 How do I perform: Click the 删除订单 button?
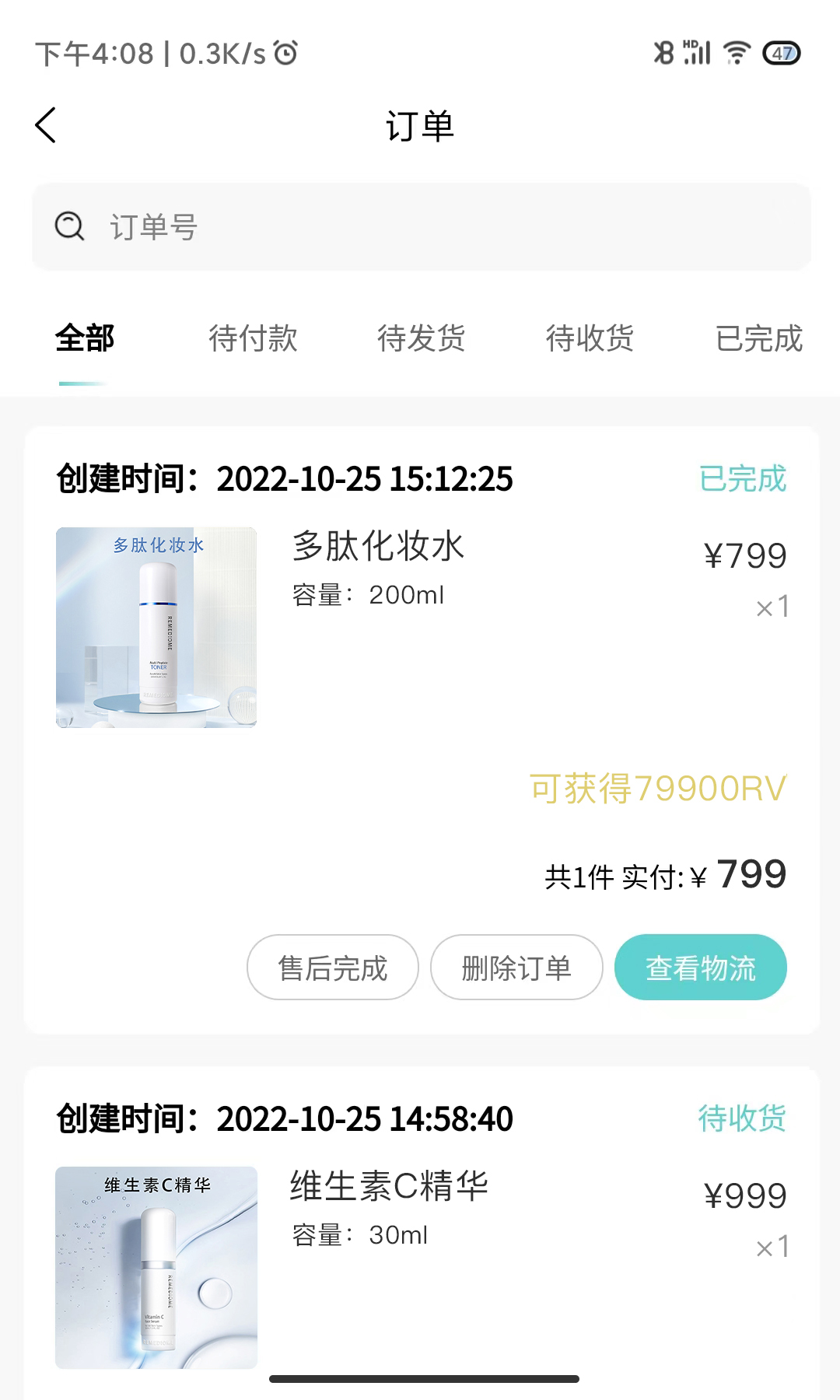tap(516, 967)
